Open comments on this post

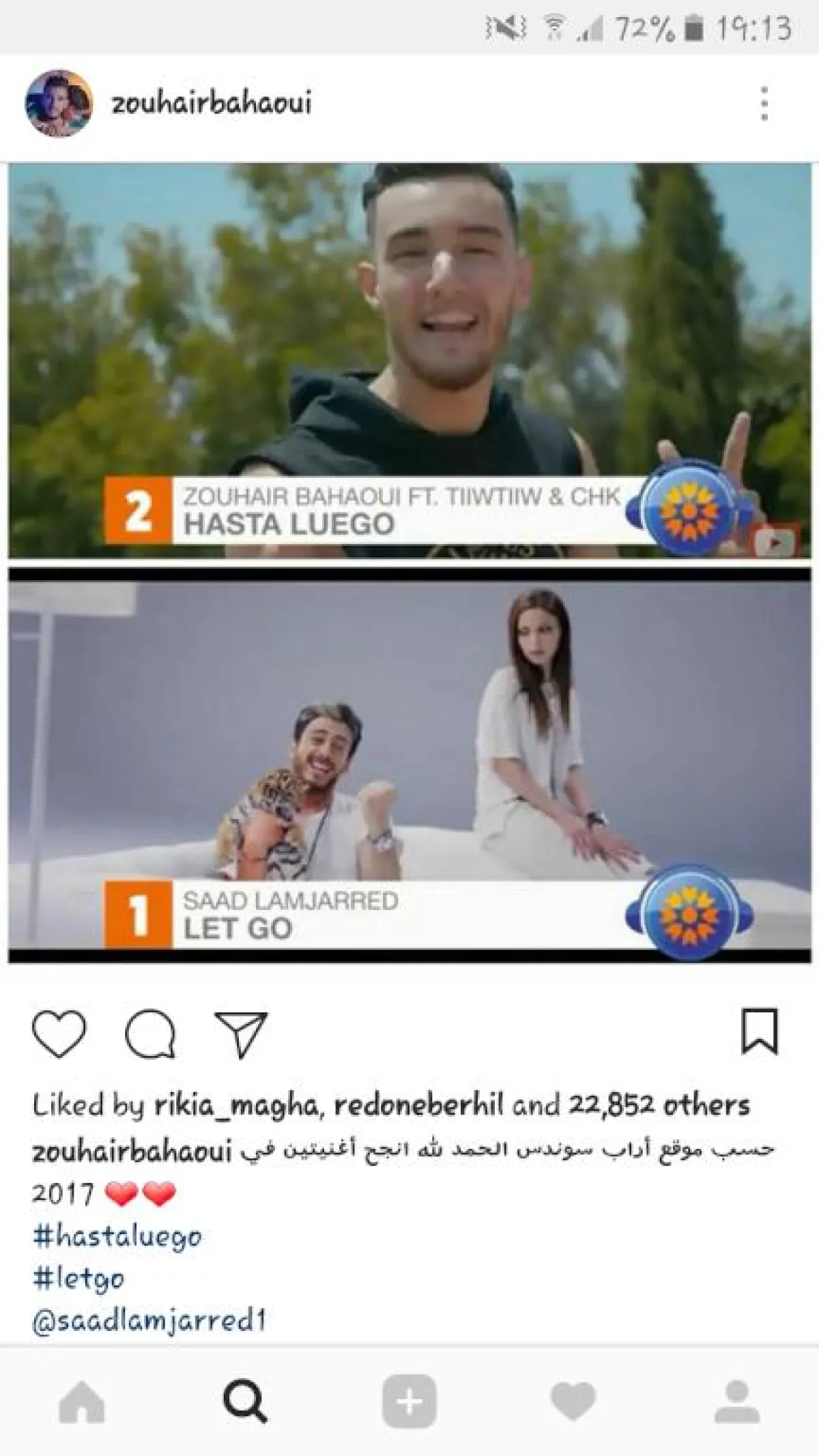151,1033
